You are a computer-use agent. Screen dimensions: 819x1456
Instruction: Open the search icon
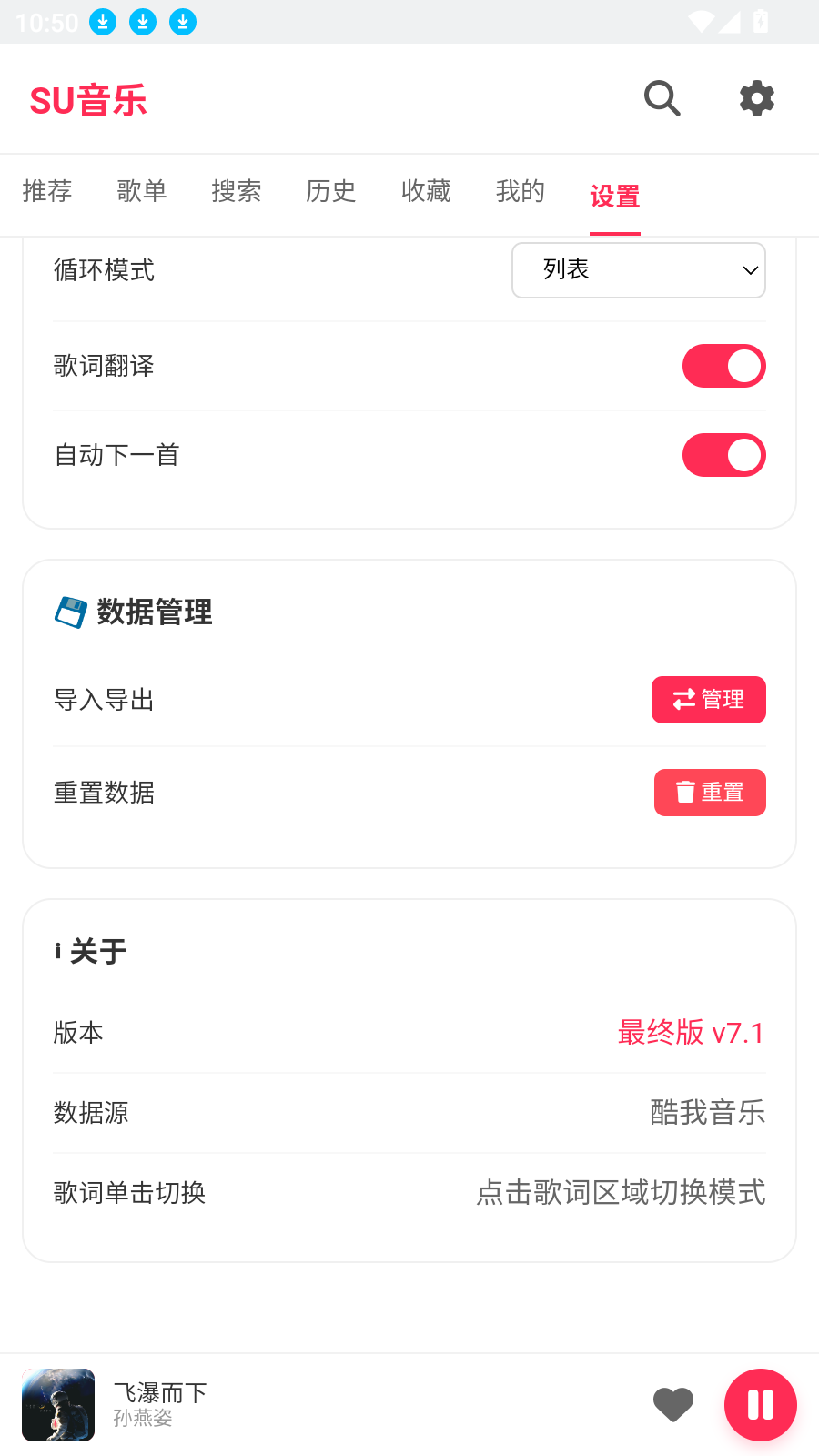662,98
